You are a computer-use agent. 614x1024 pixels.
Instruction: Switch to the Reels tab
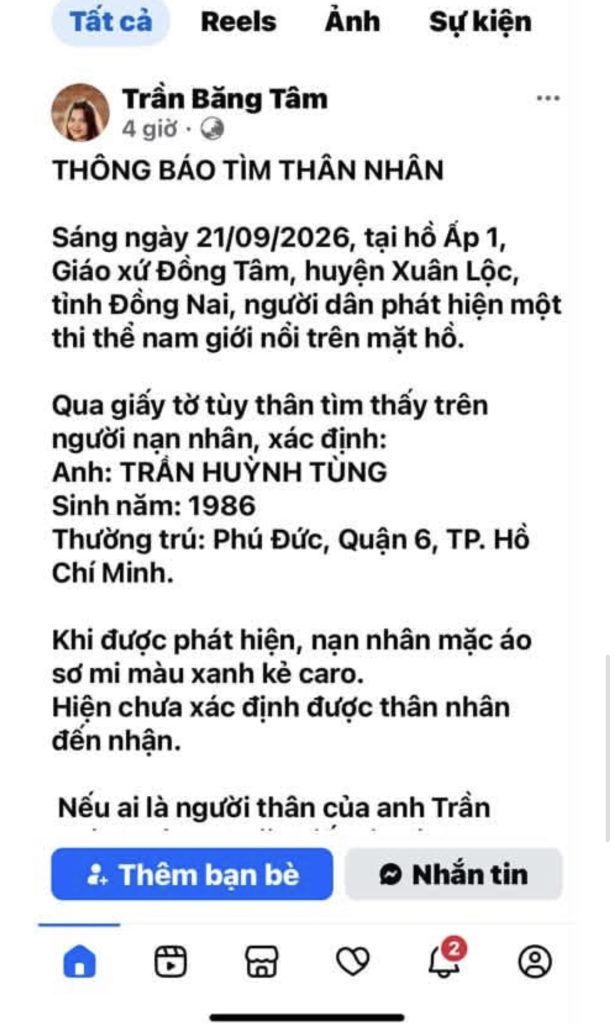coord(238,22)
